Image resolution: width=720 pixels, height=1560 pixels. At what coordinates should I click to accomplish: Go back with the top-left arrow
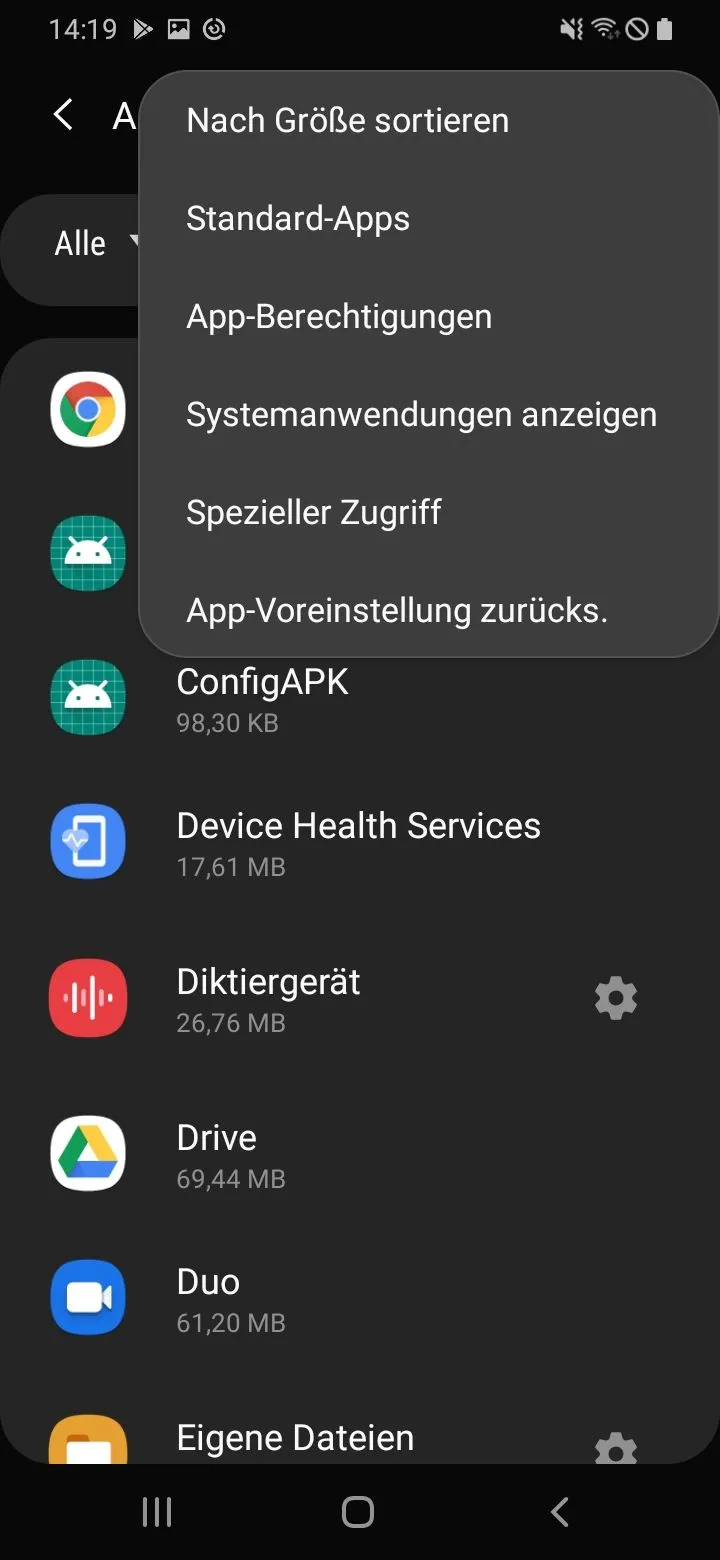point(63,115)
